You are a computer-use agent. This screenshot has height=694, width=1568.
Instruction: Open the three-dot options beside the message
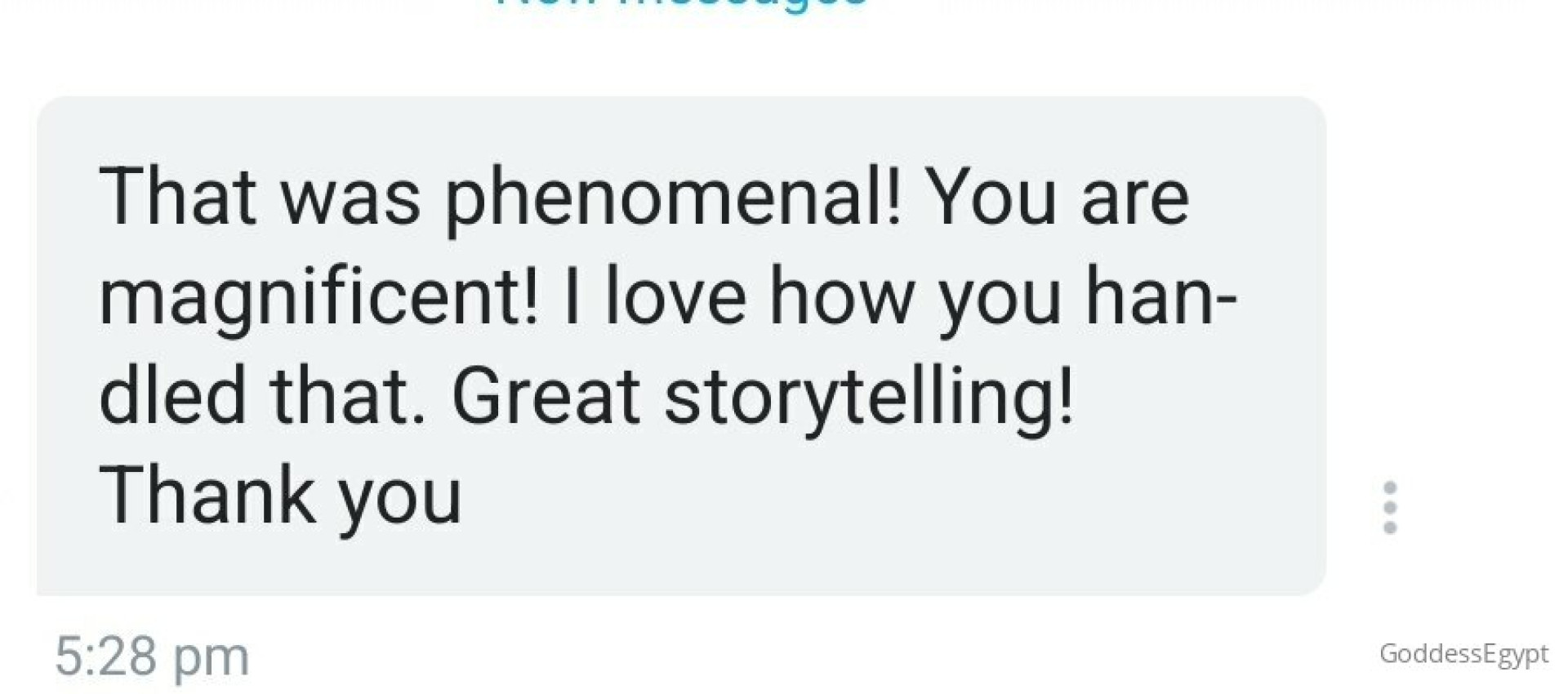pos(1390,508)
